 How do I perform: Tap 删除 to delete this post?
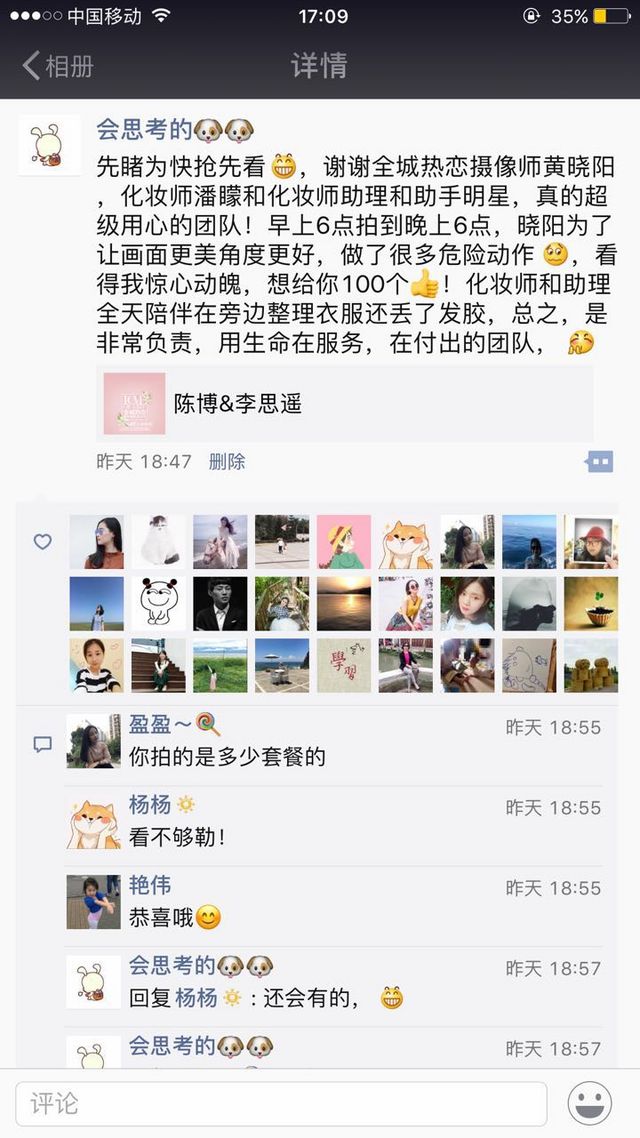[x=227, y=462]
